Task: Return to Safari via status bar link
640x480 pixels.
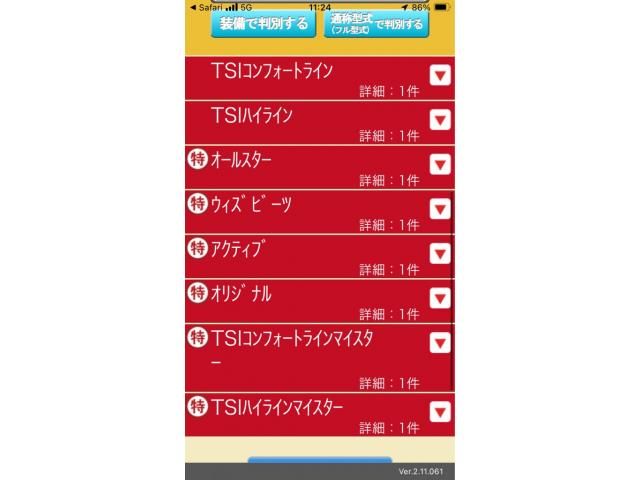Action: pos(209,6)
